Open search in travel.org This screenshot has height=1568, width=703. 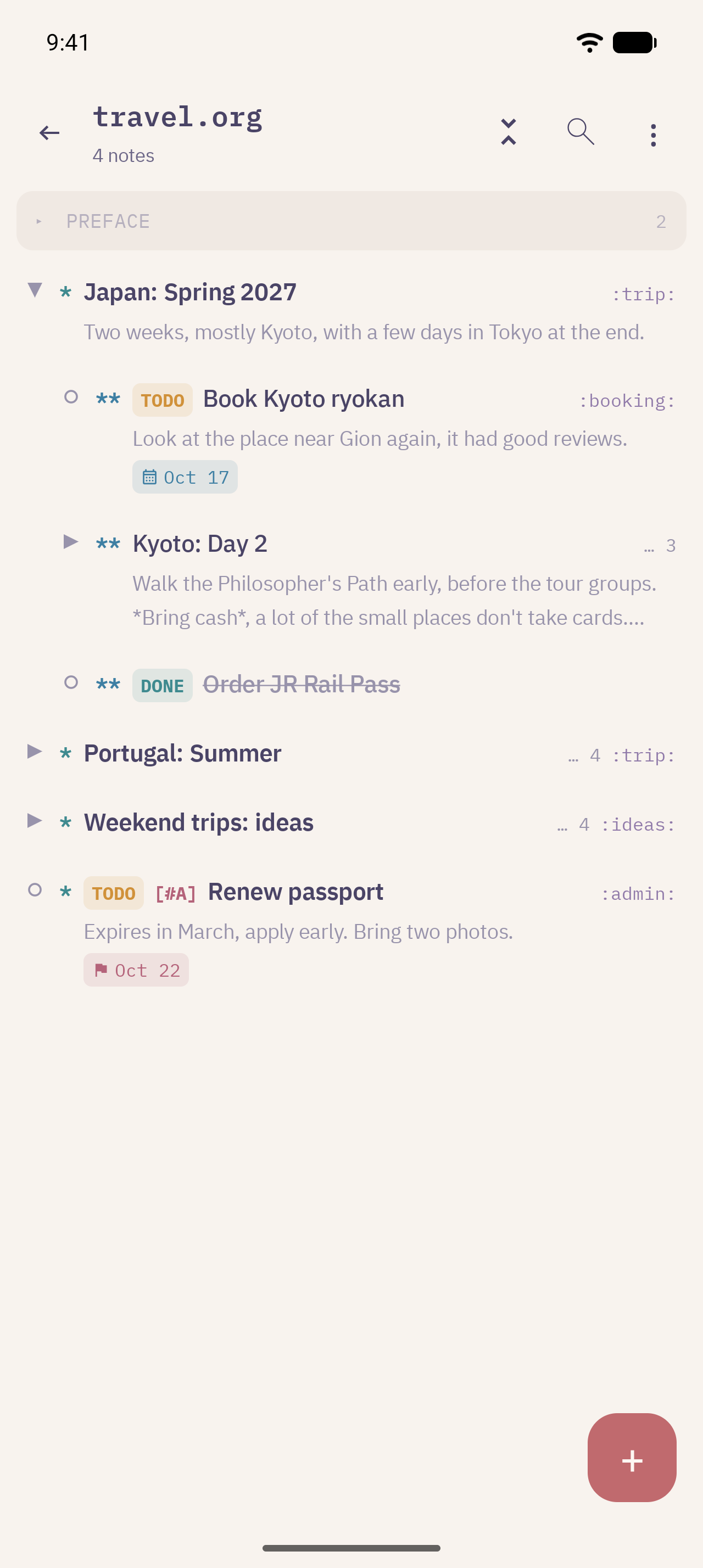(580, 131)
